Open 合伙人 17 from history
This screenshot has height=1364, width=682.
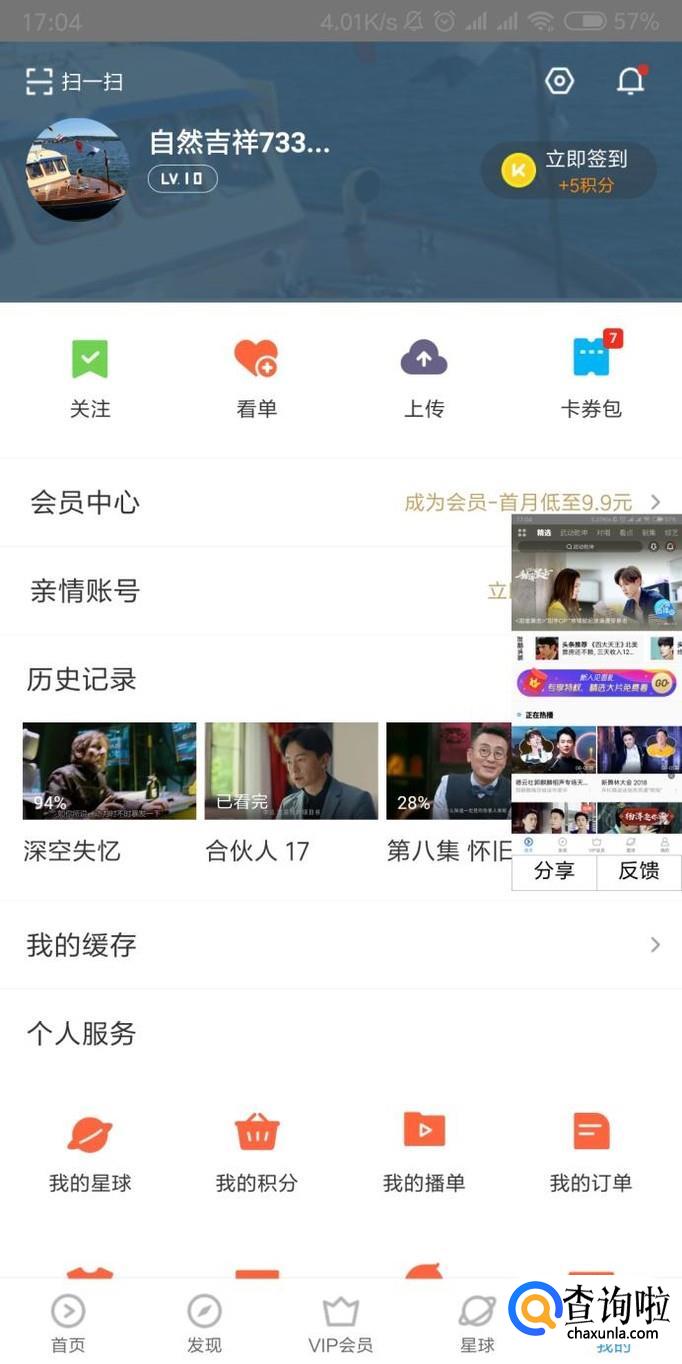tap(291, 771)
